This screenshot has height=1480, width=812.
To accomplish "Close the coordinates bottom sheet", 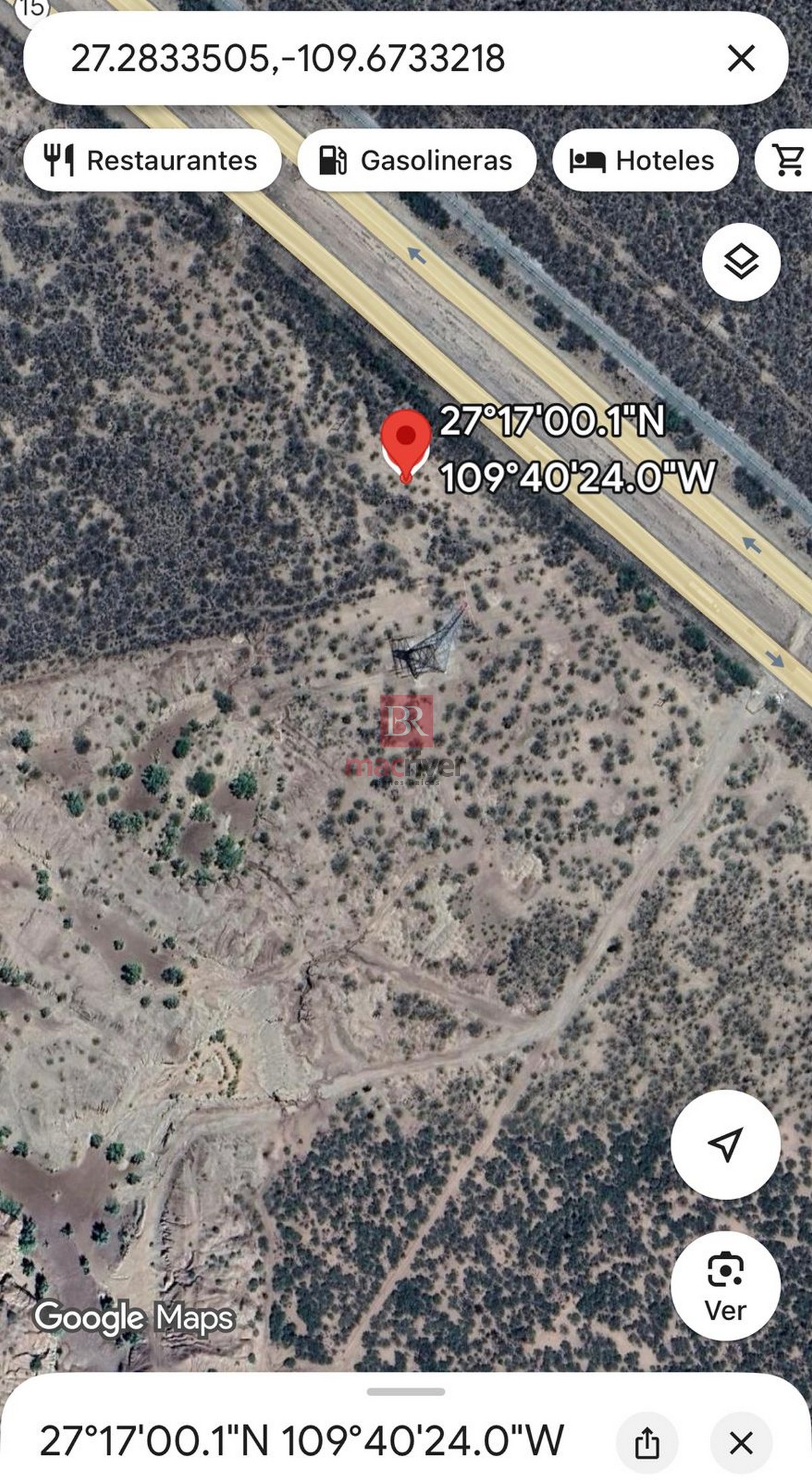I will click(741, 1442).
